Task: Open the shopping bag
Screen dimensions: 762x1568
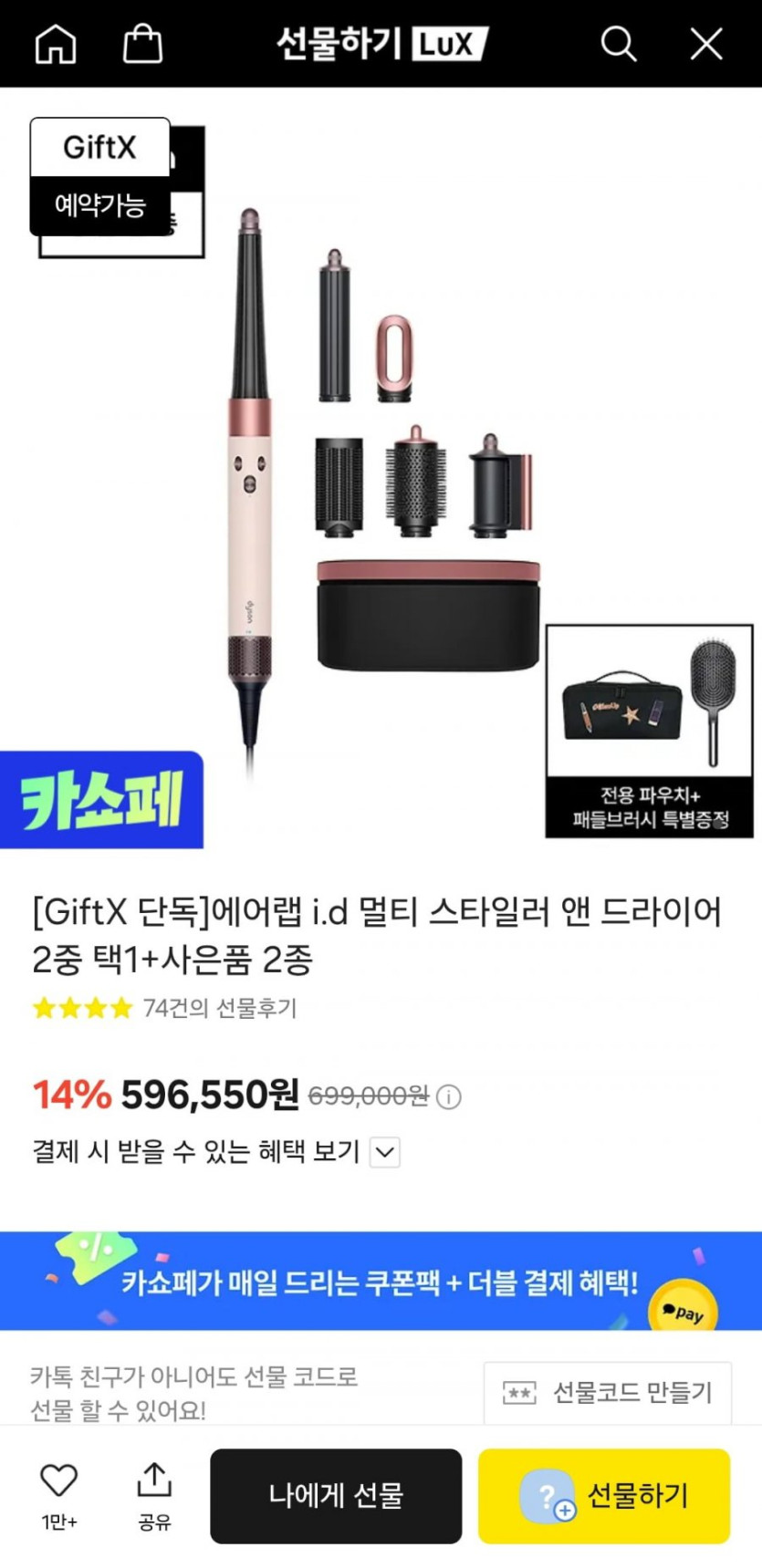Action: pyautogui.click(x=142, y=43)
